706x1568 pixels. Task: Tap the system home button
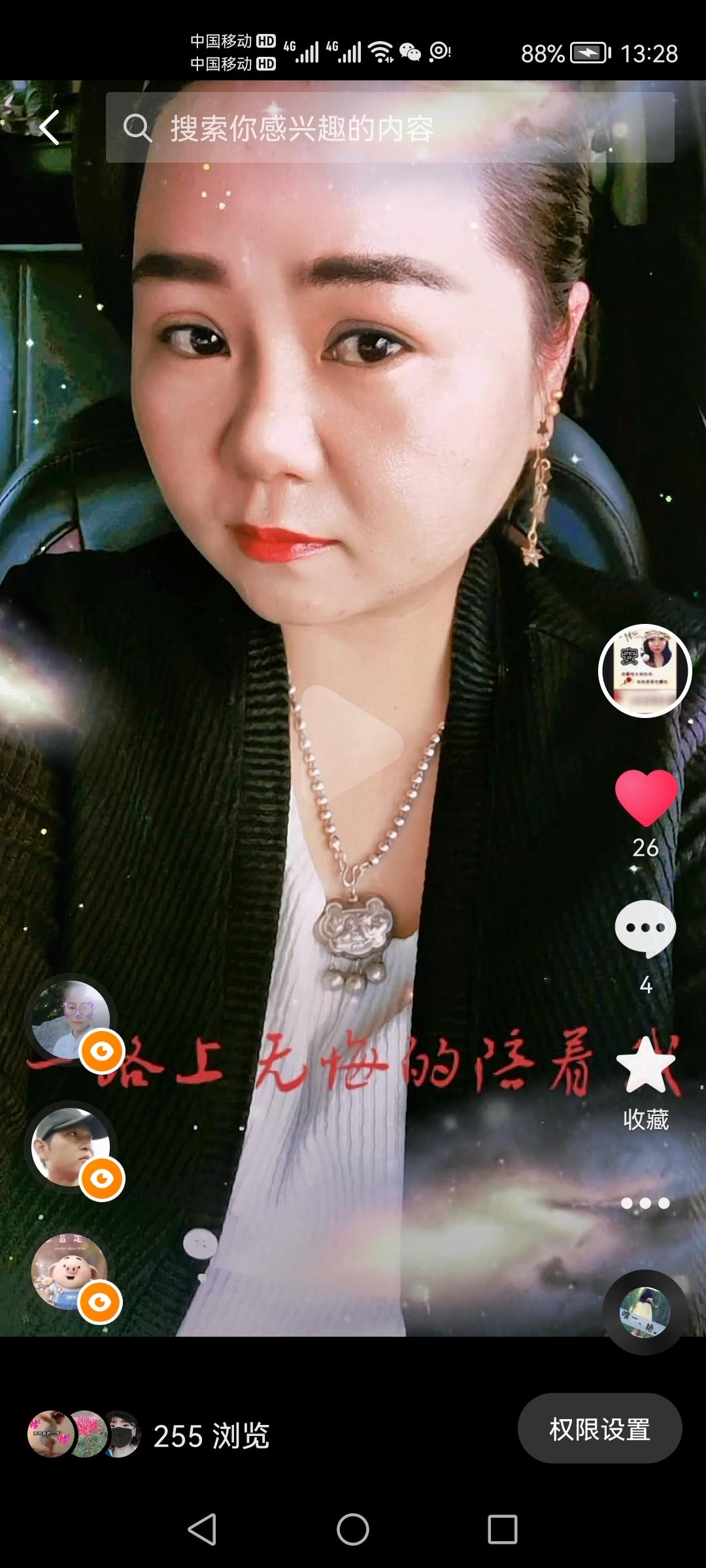click(353, 1529)
